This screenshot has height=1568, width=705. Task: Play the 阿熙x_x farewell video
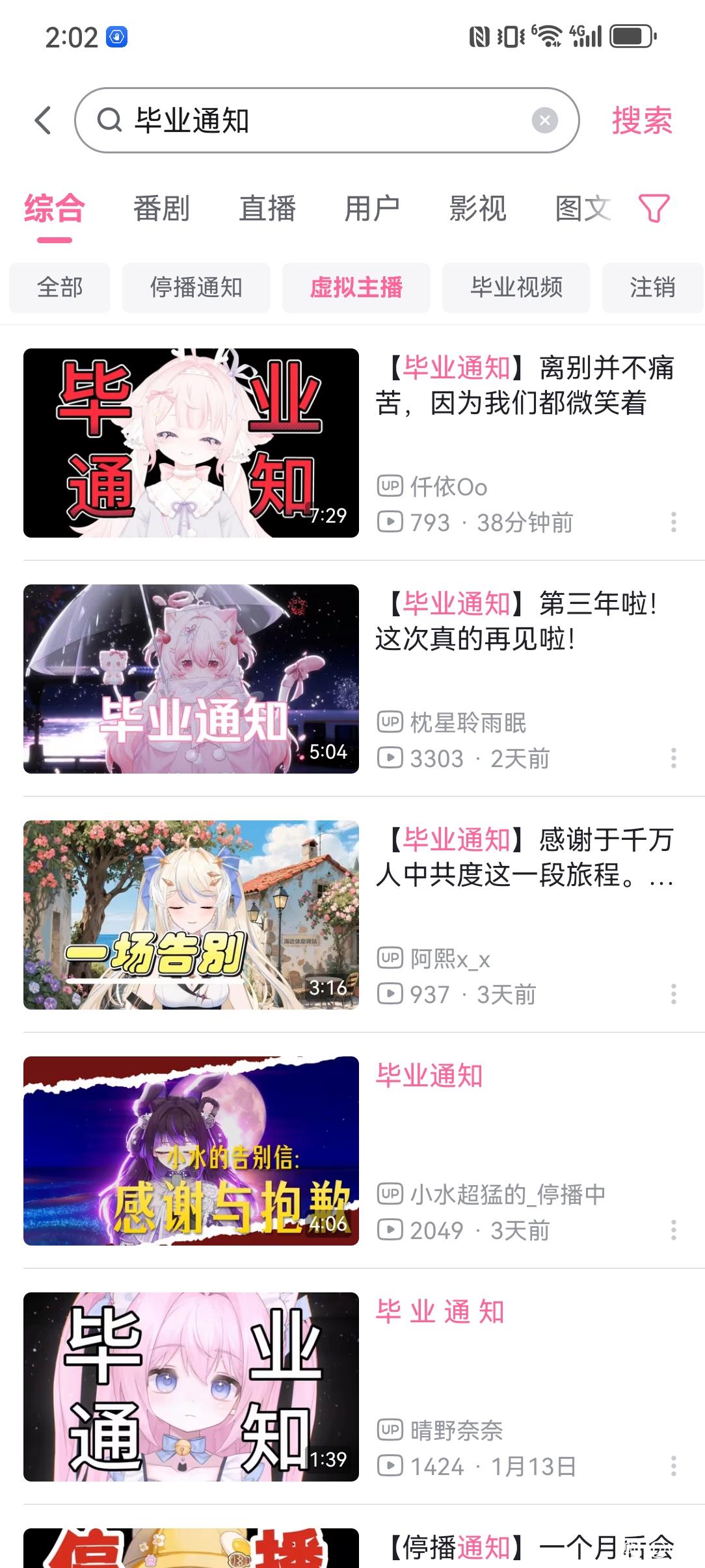click(x=191, y=915)
